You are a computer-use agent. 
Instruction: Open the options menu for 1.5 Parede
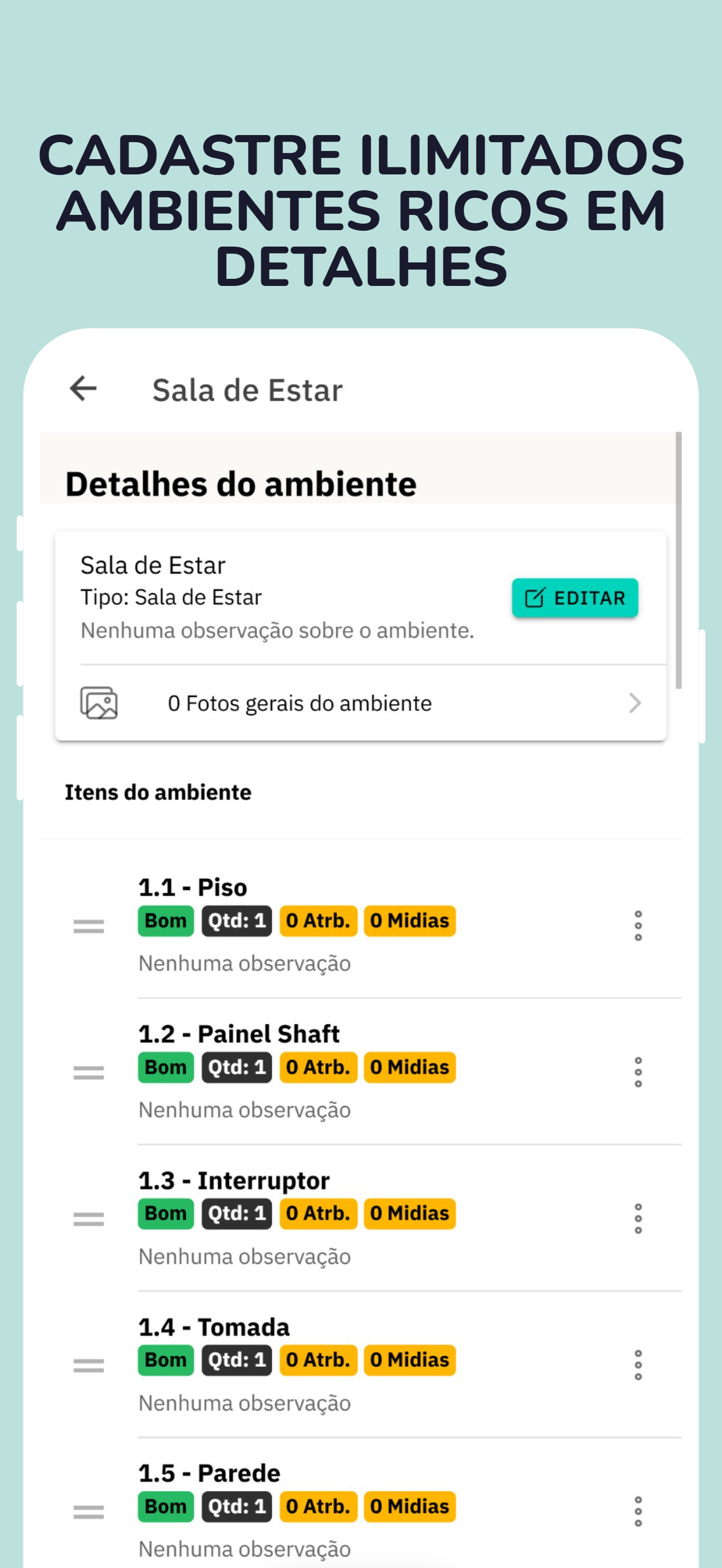tap(638, 1511)
